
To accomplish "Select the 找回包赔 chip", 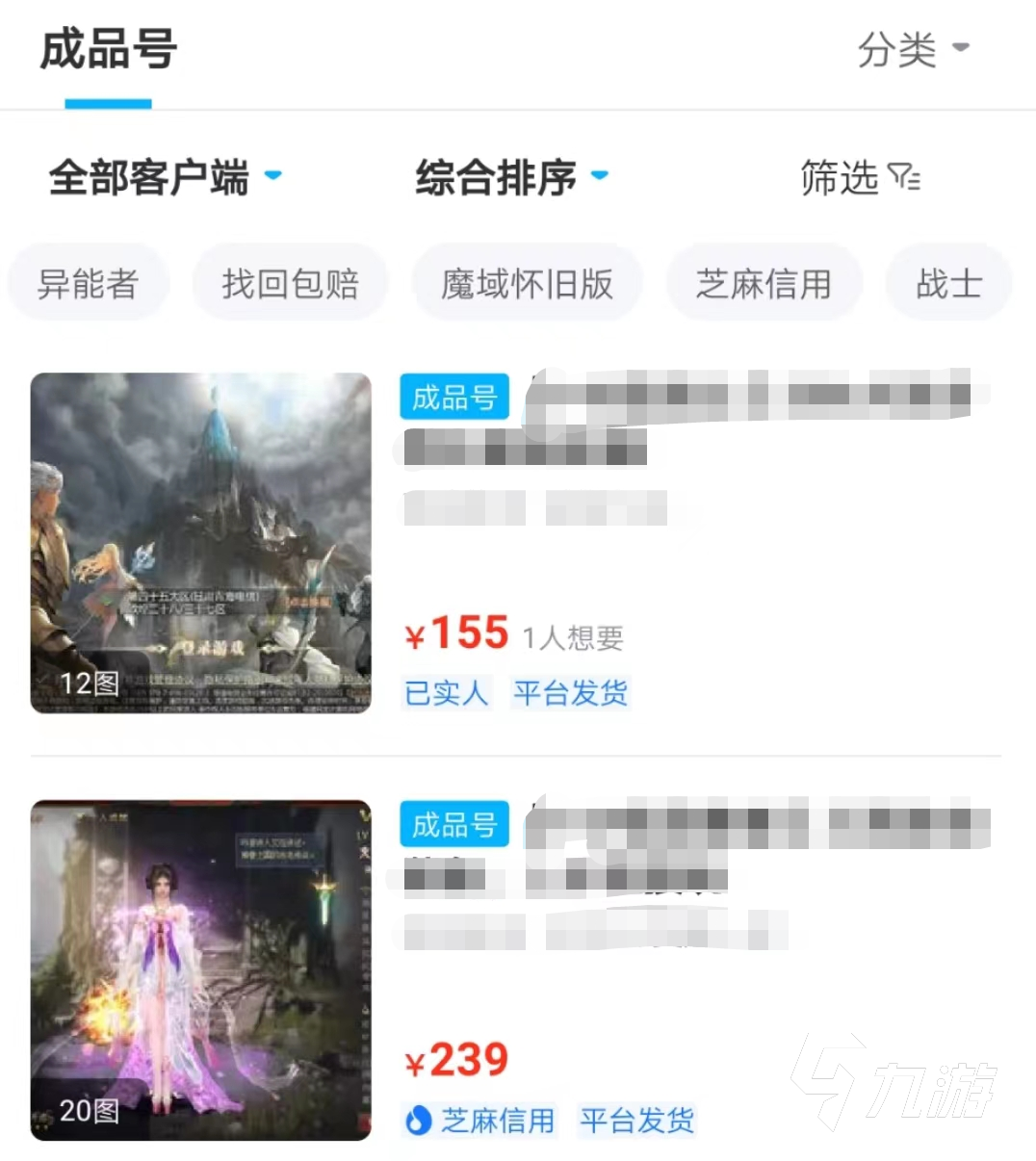I will pyautogui.click(x=290, y=284).
